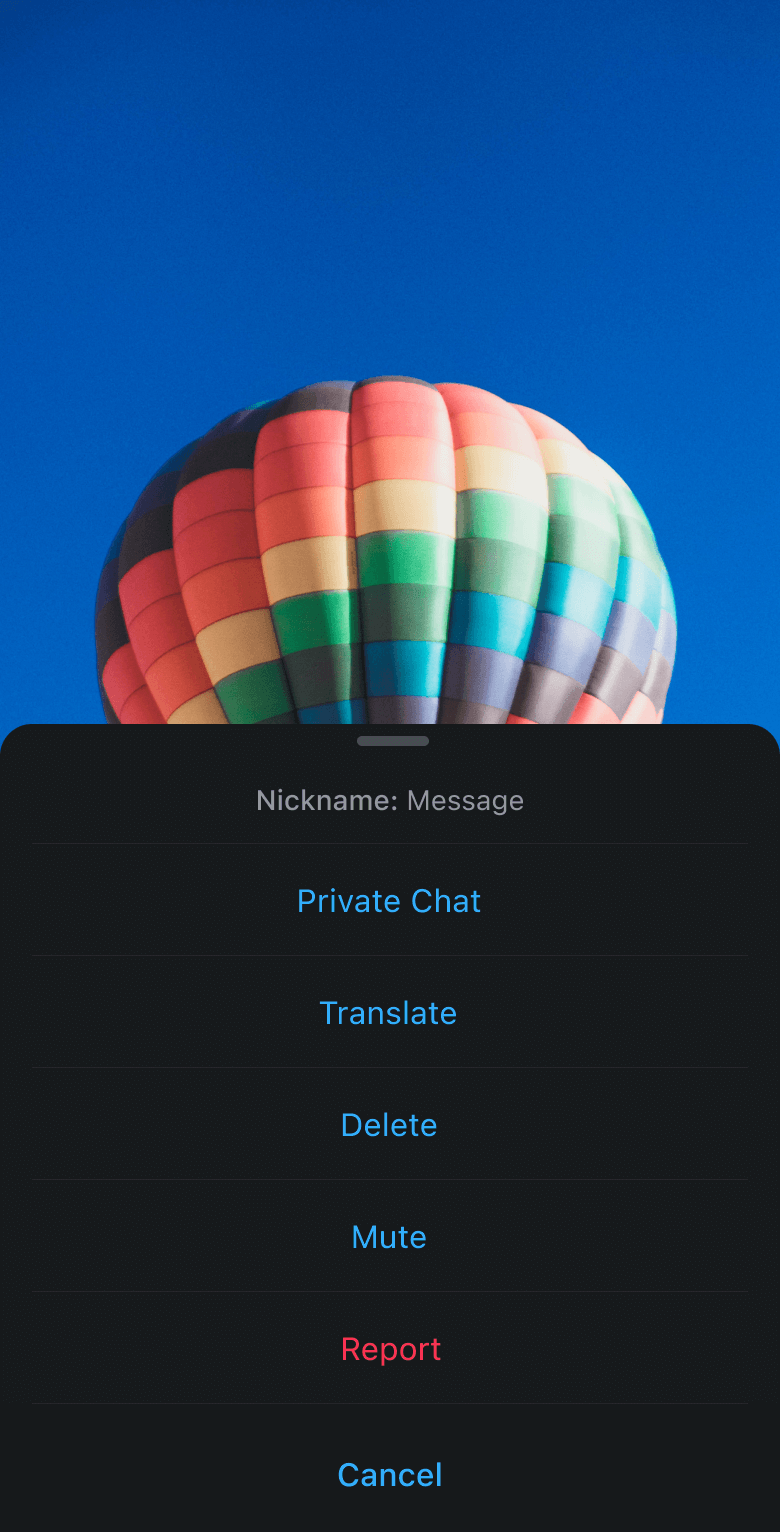Open Private Chat with this user
The height and width of the screenshot is (1532, 780).
click(389, 901)
